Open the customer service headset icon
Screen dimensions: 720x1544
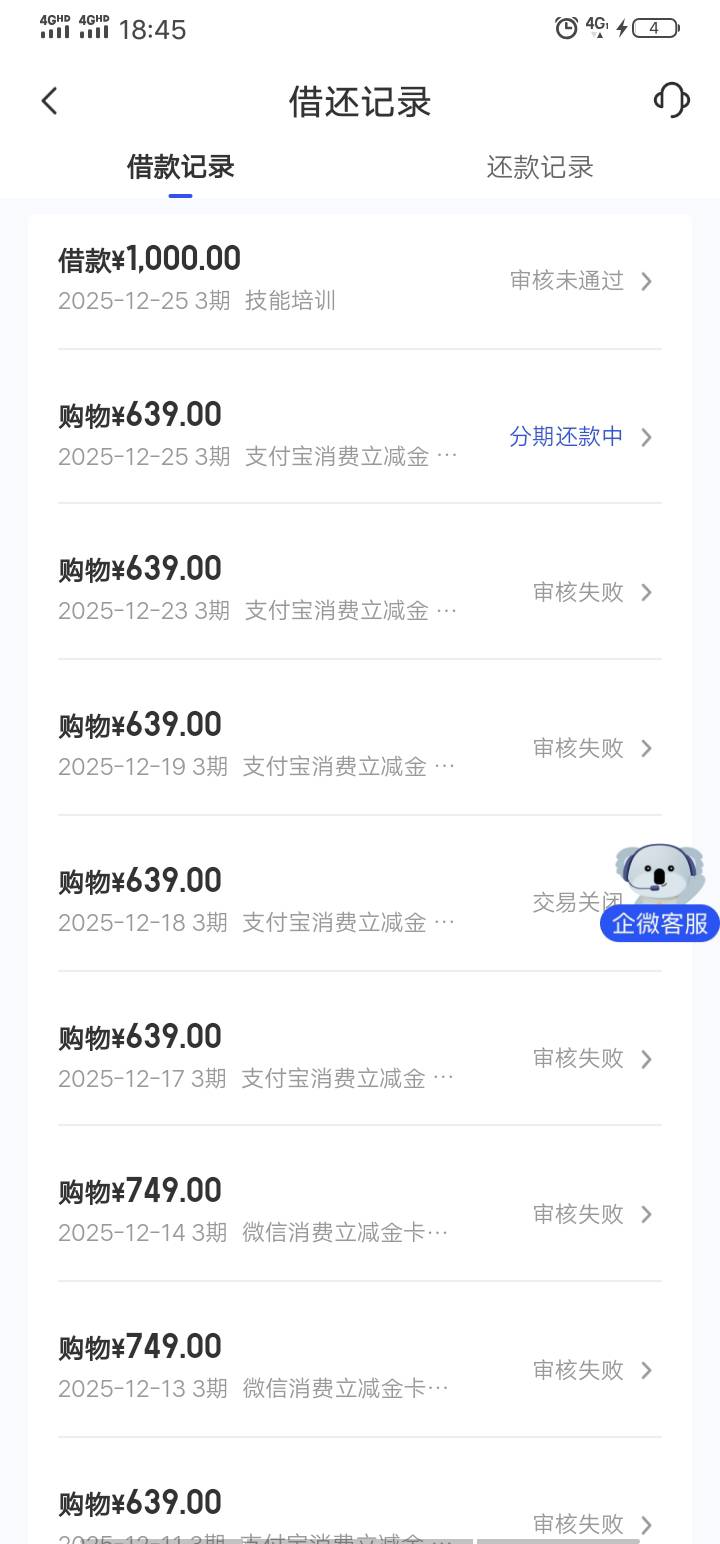pos(671,100)
